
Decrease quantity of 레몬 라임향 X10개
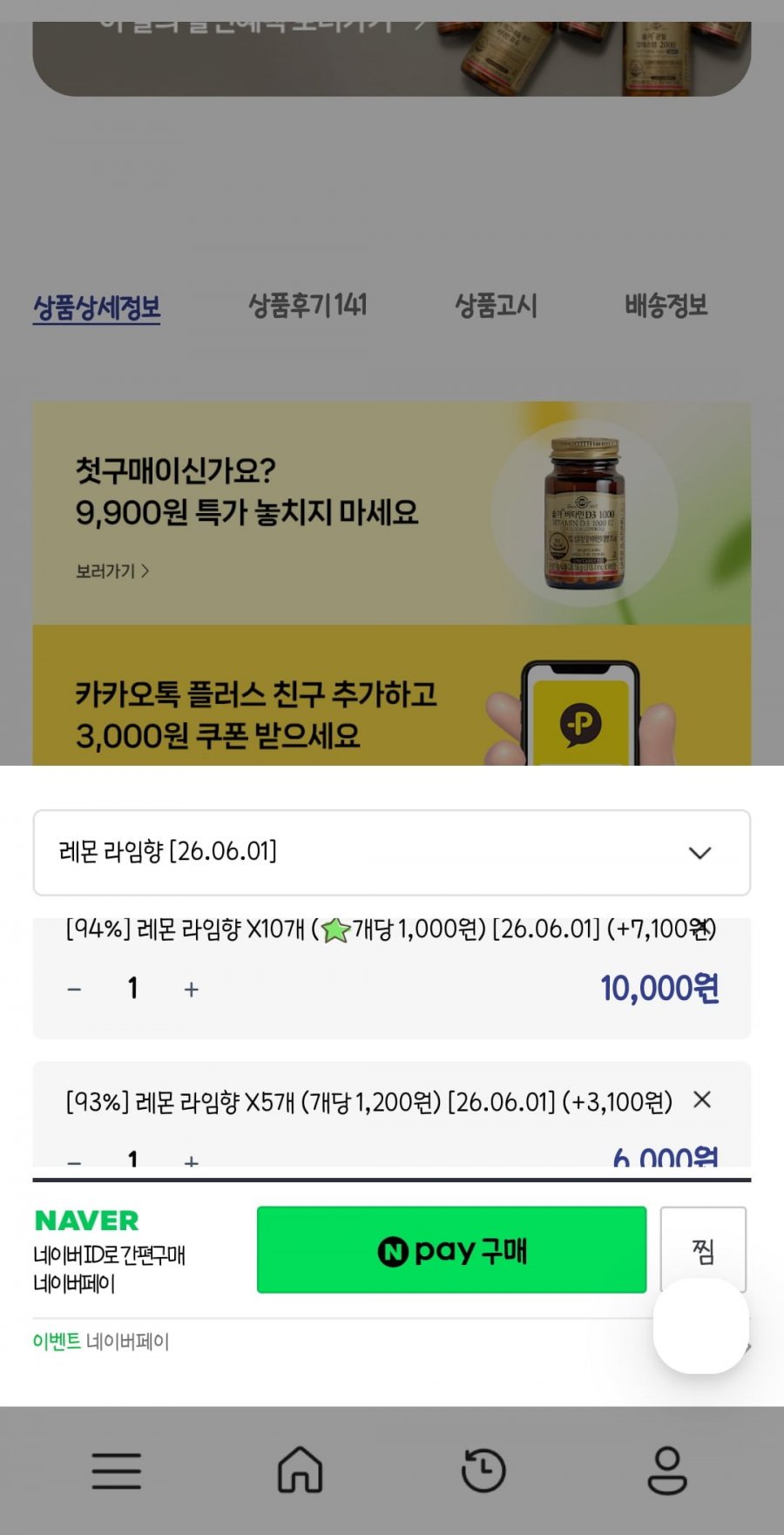[x=75, y=990]
